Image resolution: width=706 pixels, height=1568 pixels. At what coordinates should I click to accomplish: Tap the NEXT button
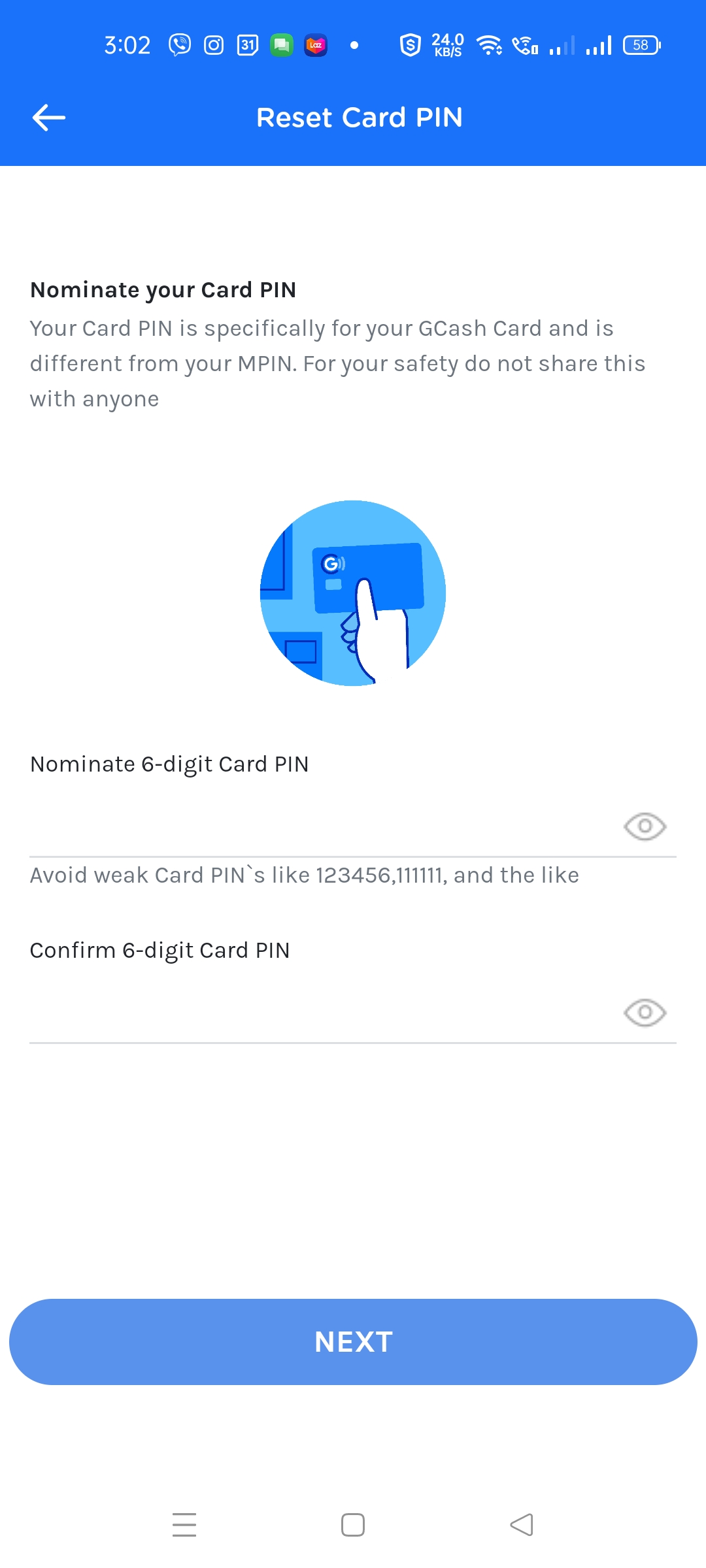pyautogui.click(x=353, y=1341)
